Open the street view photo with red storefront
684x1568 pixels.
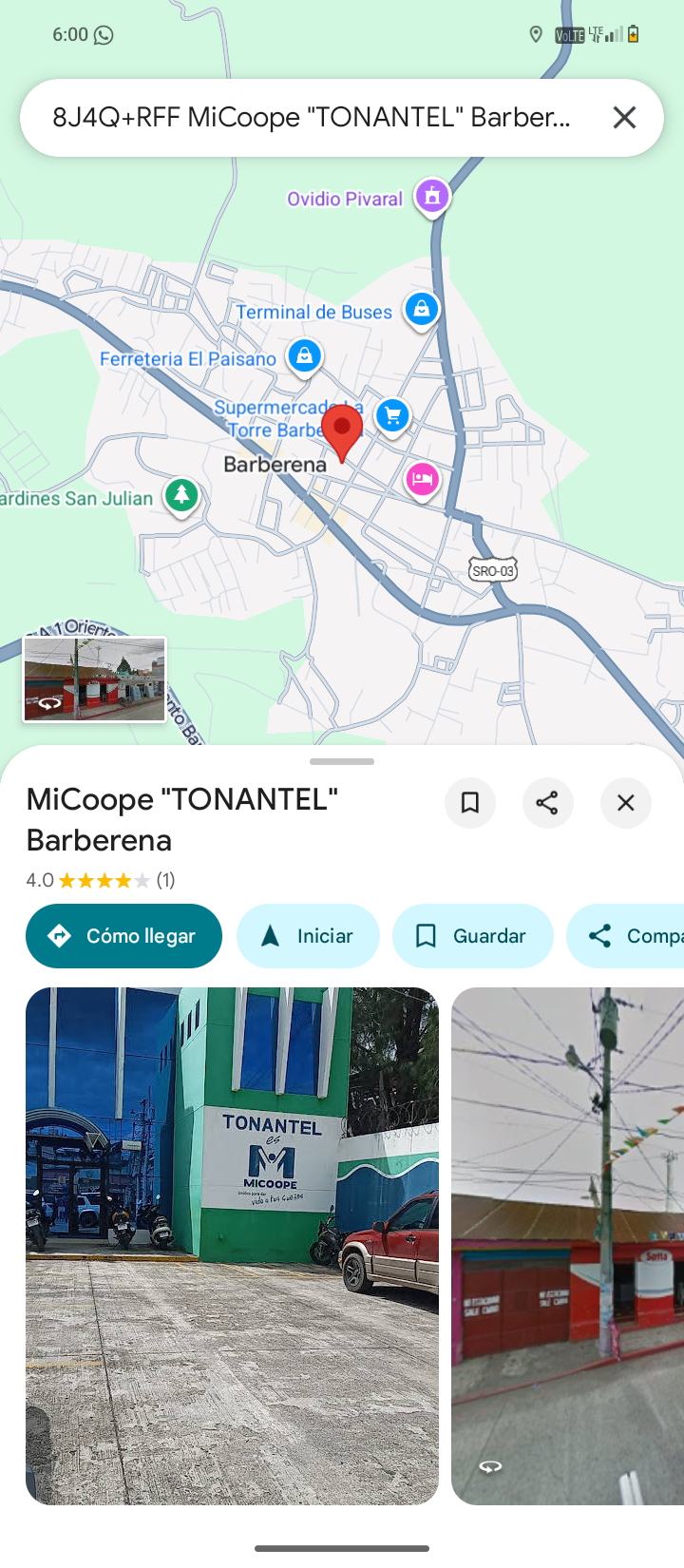(568, 1245)
